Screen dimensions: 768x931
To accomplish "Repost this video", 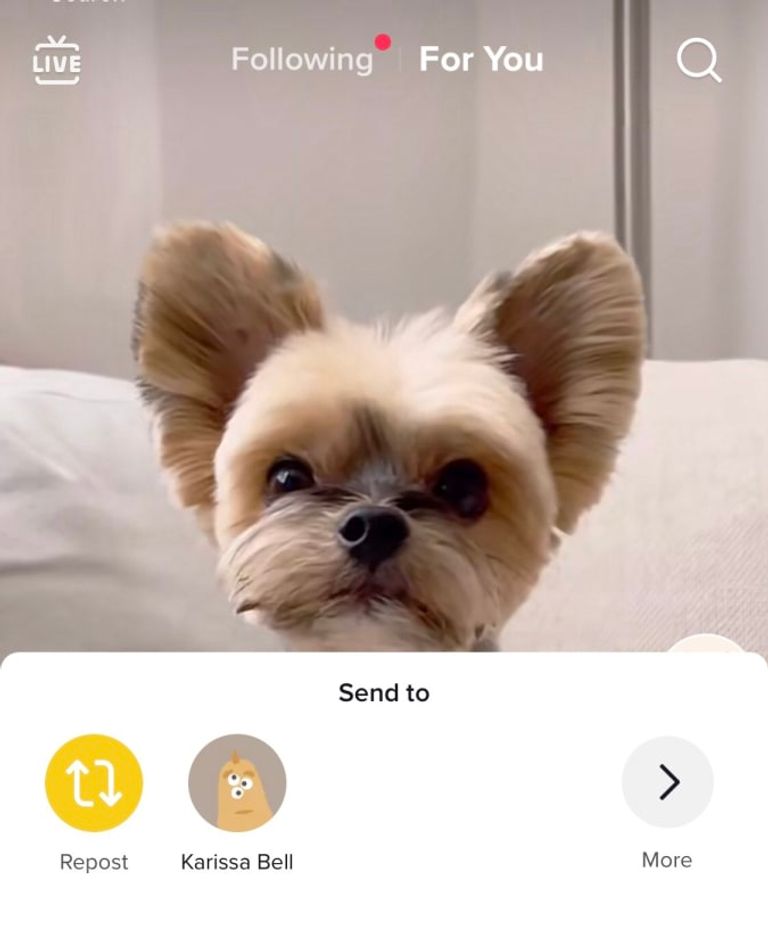I will pyautogui.click(x=94, y=783).
